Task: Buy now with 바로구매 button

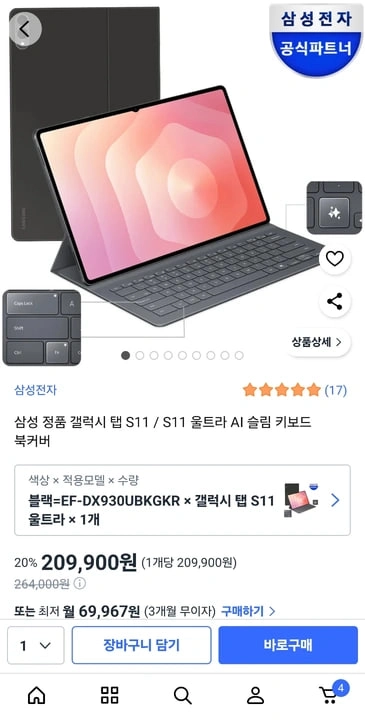Action: (x=288, y=645)
